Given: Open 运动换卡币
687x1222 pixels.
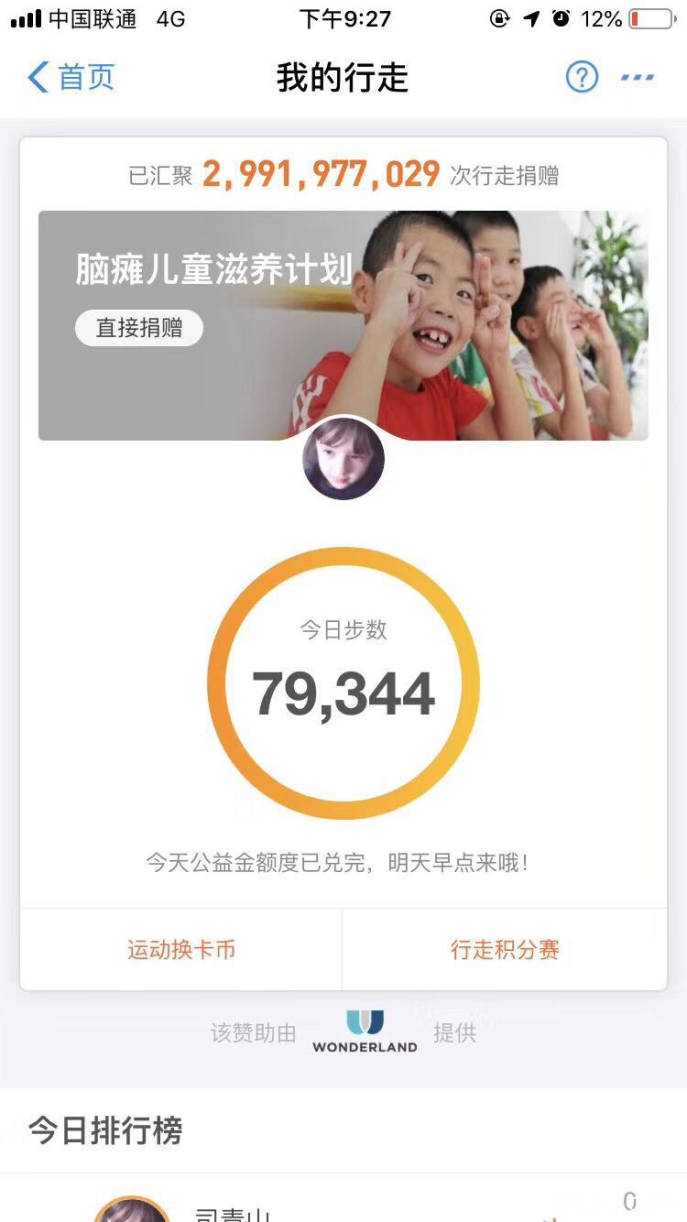Looking at the screenshot, I should pos(181,949).
